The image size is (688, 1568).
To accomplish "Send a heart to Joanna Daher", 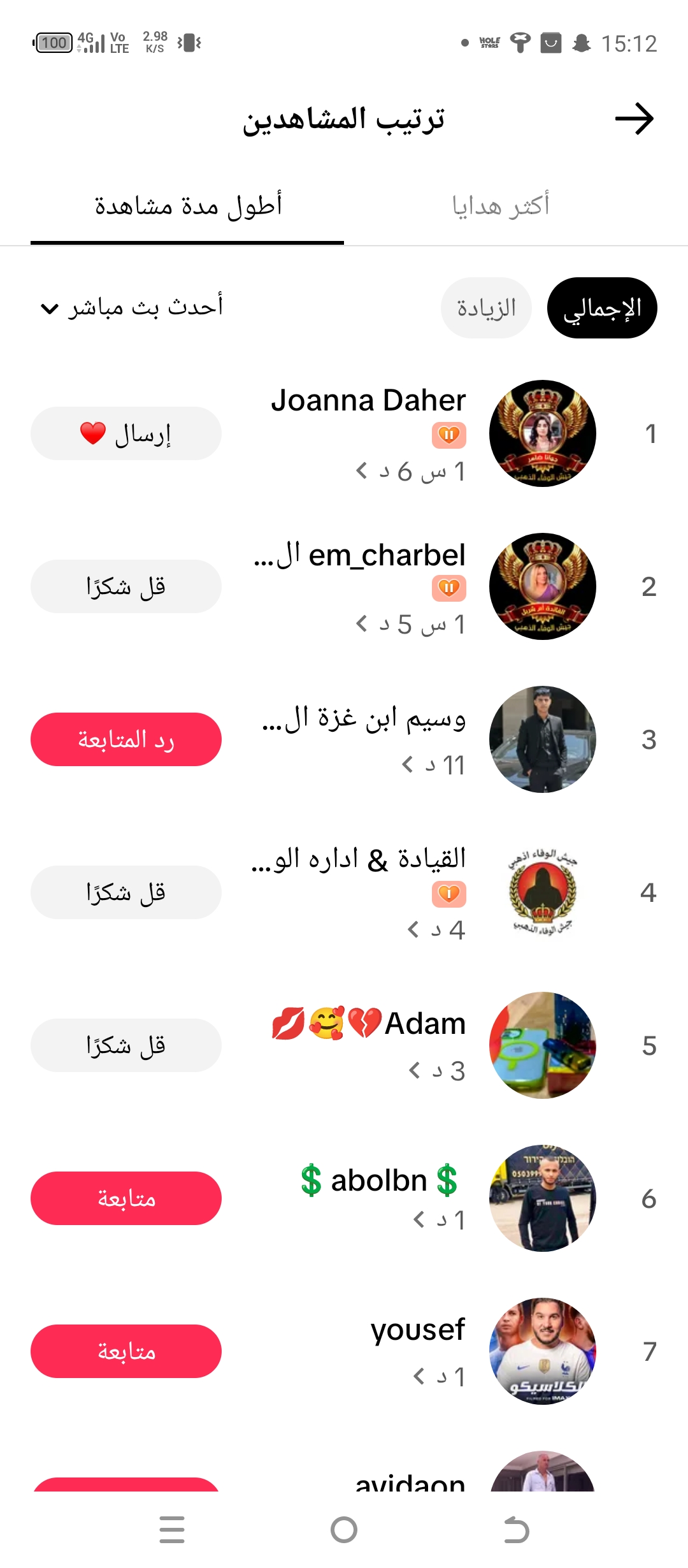I will click(126, 433).
